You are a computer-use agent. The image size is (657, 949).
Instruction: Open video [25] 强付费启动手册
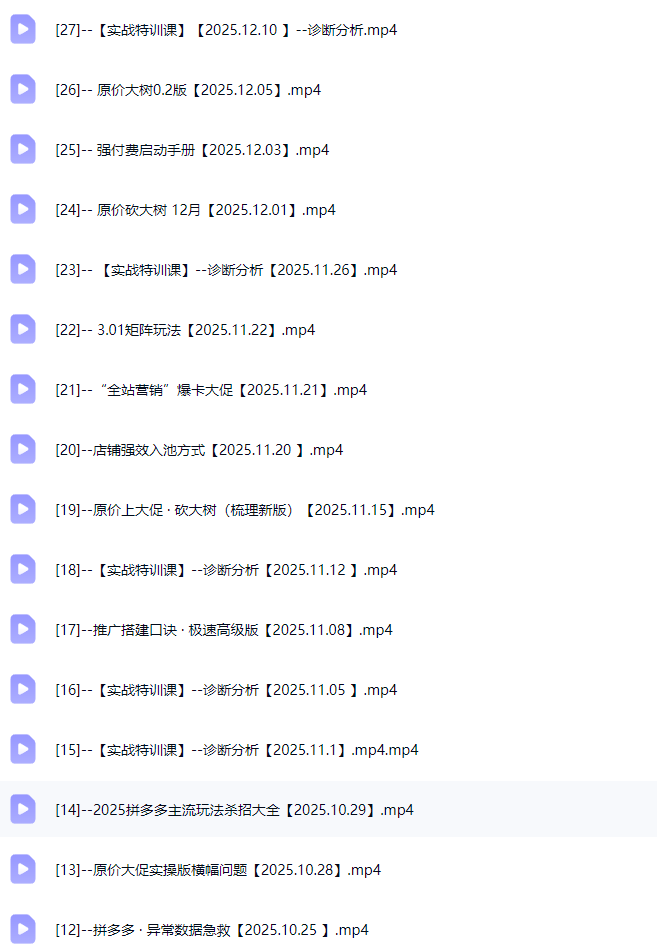click(192, 150)
